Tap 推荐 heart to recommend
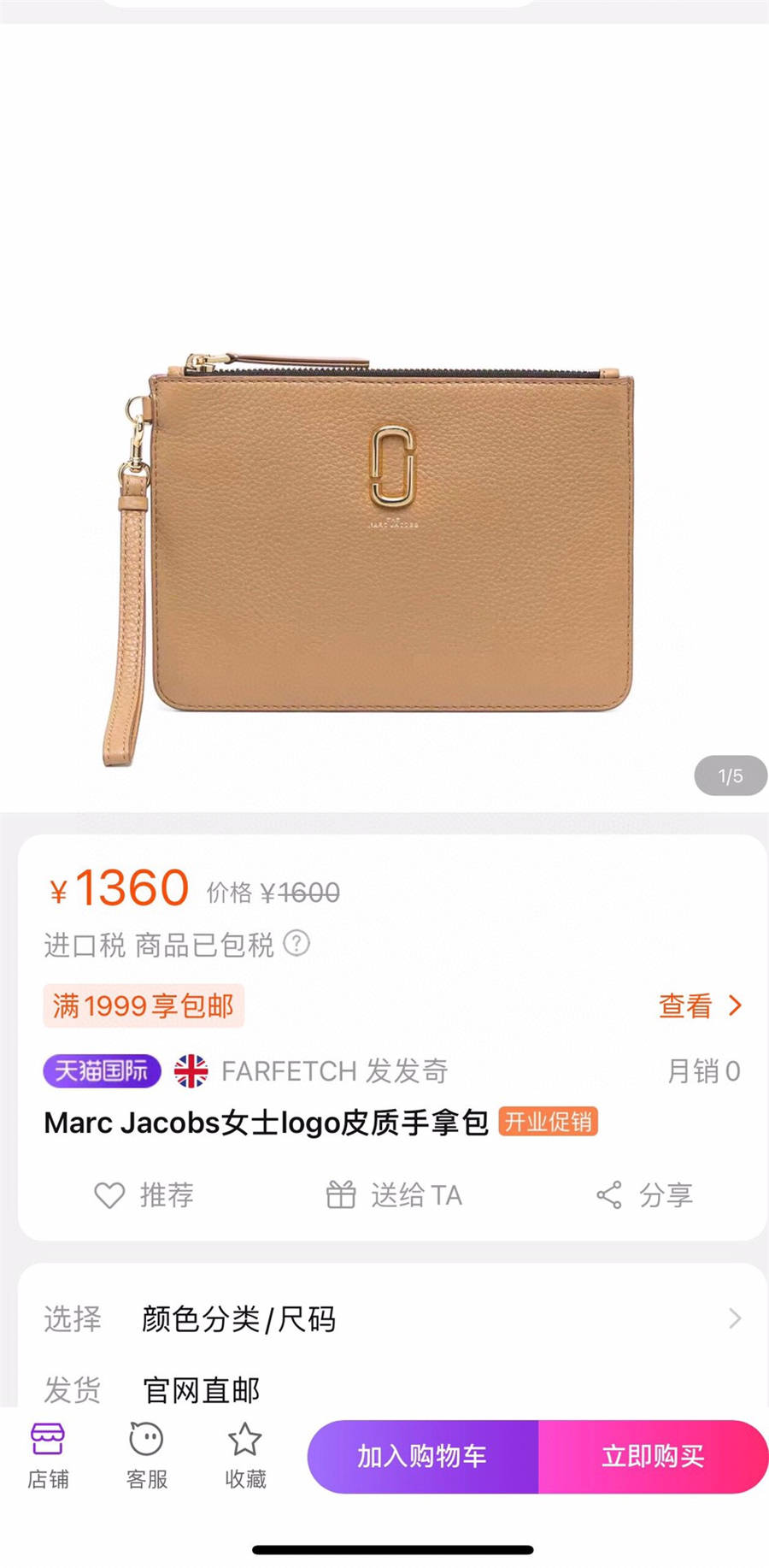The height and width of the screenshot is (1568, 769). (x=144, y=1194)
